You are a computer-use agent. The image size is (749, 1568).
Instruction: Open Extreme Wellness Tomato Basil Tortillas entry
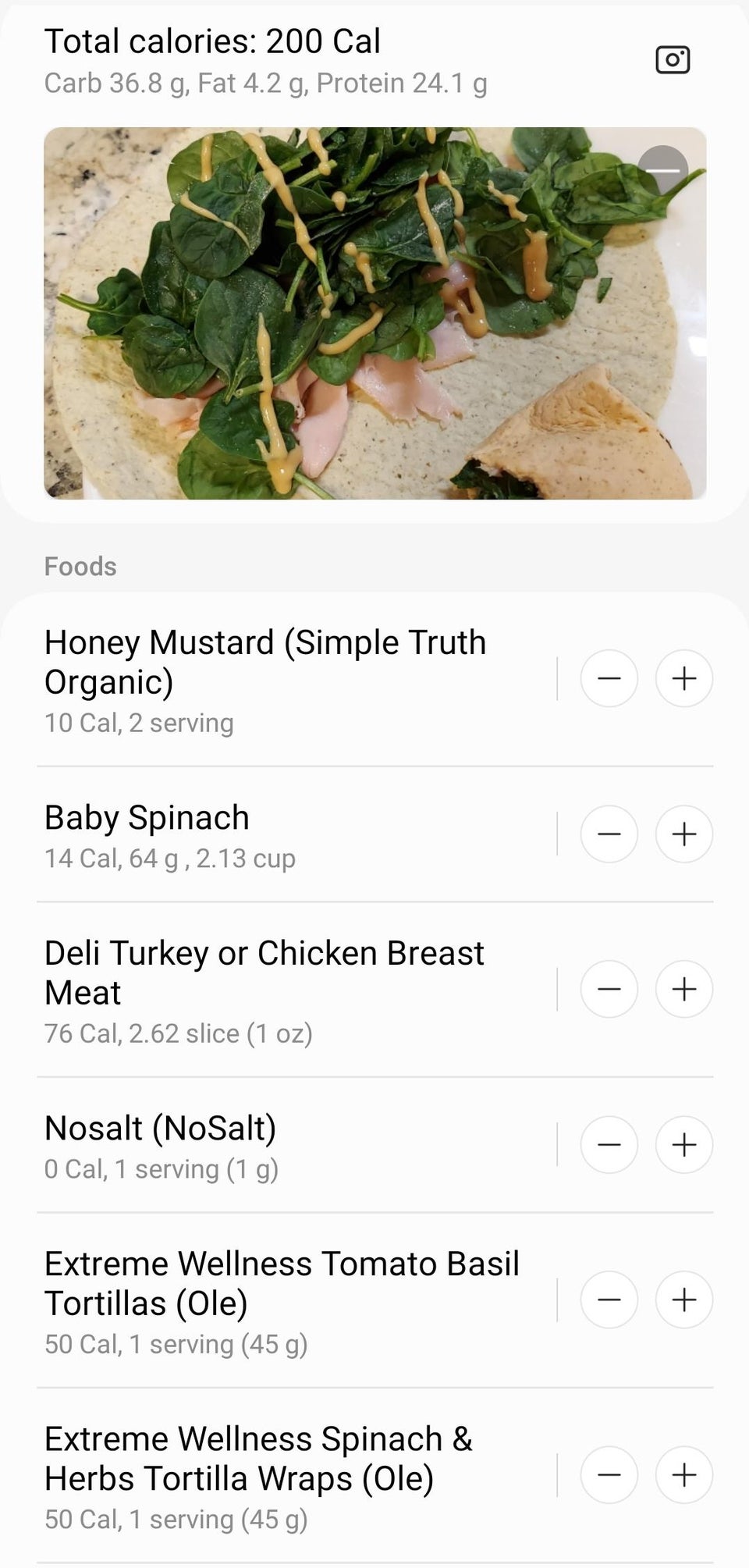point(296,1301)
